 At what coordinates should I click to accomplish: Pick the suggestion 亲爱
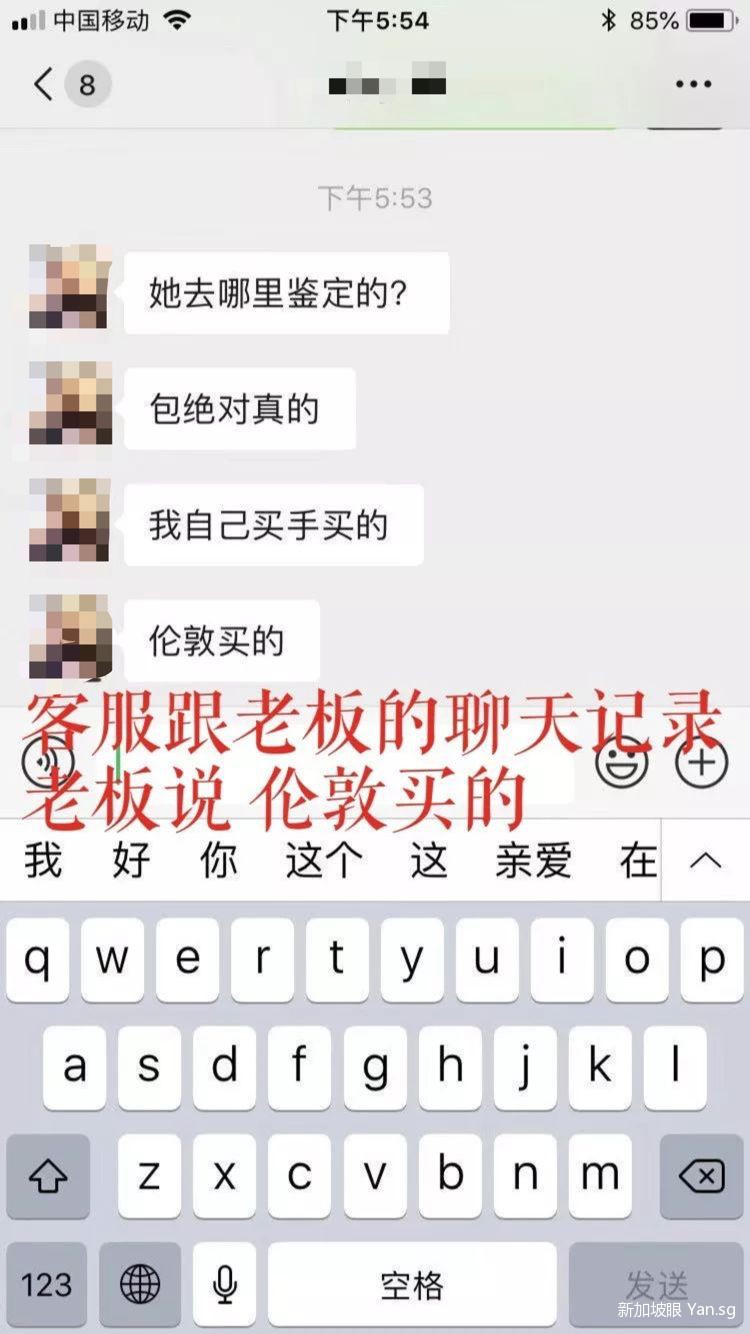coord(533,861)
